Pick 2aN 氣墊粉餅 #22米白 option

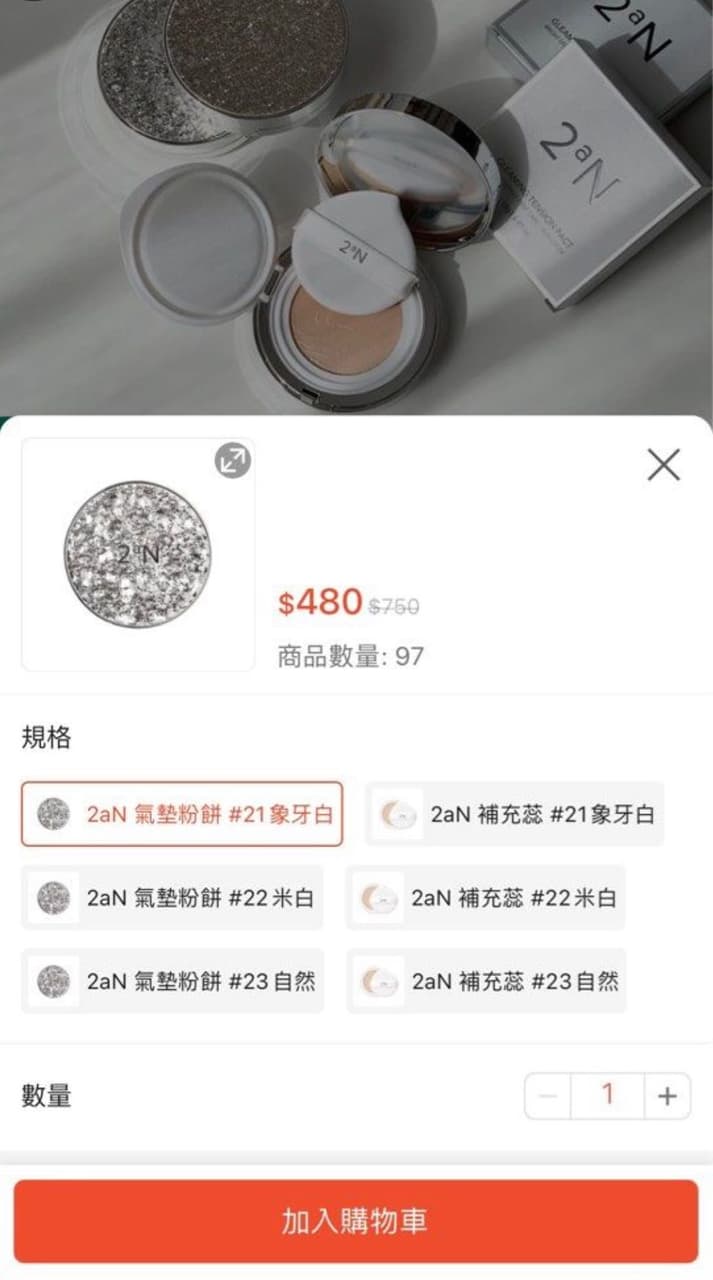[x=172, y=897]
